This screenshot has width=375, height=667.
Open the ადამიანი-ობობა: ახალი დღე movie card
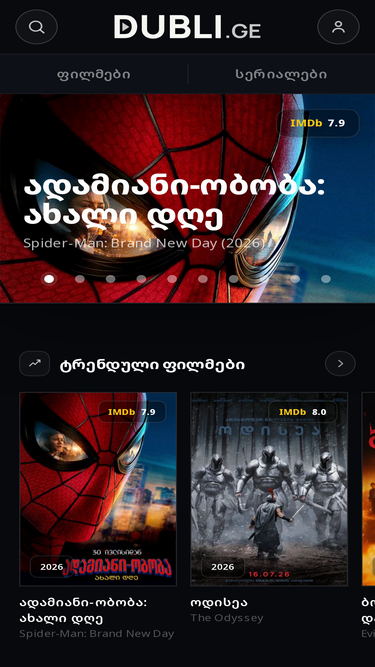(x=98, y=515)
